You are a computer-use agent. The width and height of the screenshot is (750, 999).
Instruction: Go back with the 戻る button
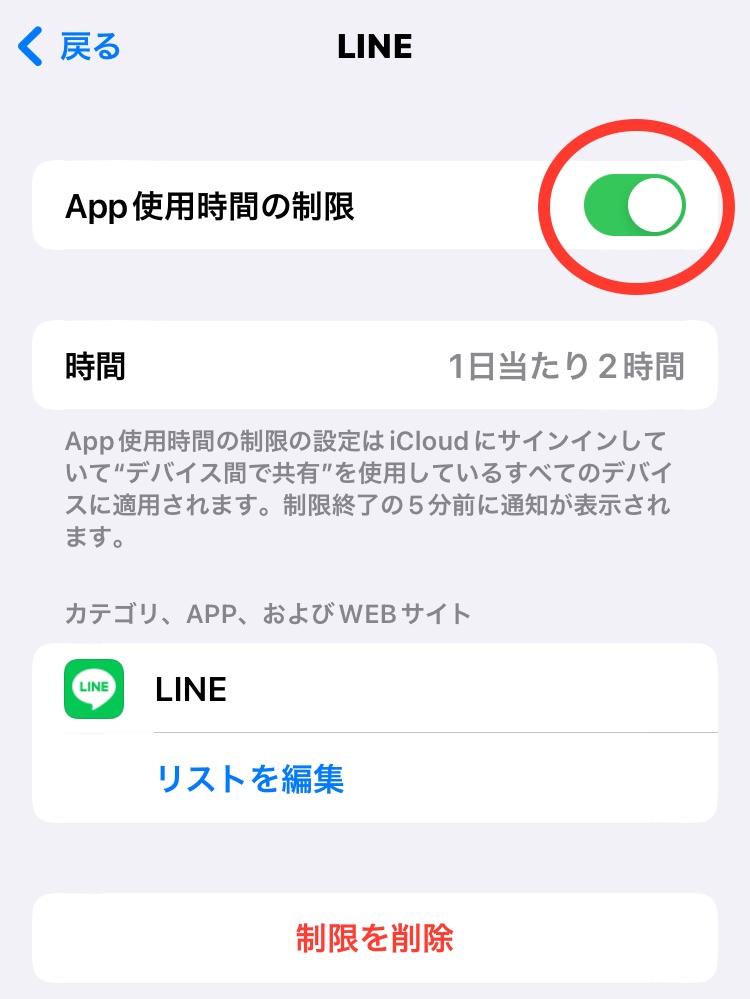tap(70, 47)
